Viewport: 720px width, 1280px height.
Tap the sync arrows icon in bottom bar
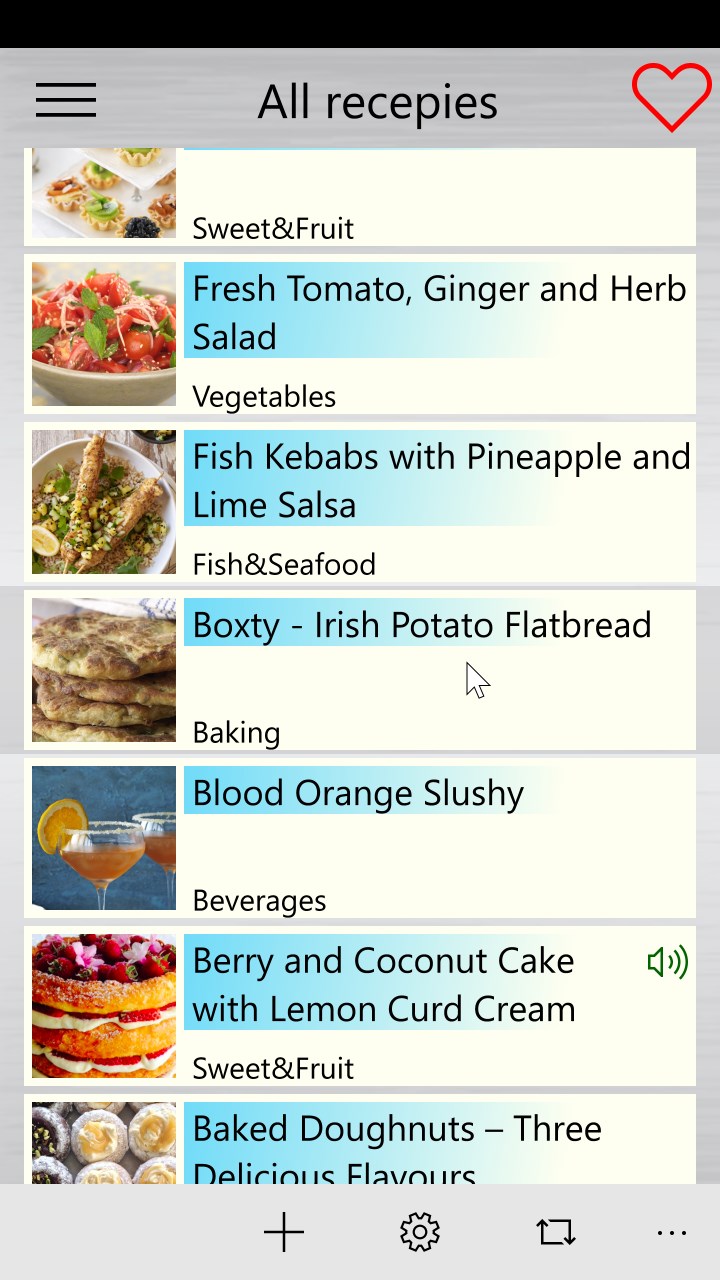556,1232
